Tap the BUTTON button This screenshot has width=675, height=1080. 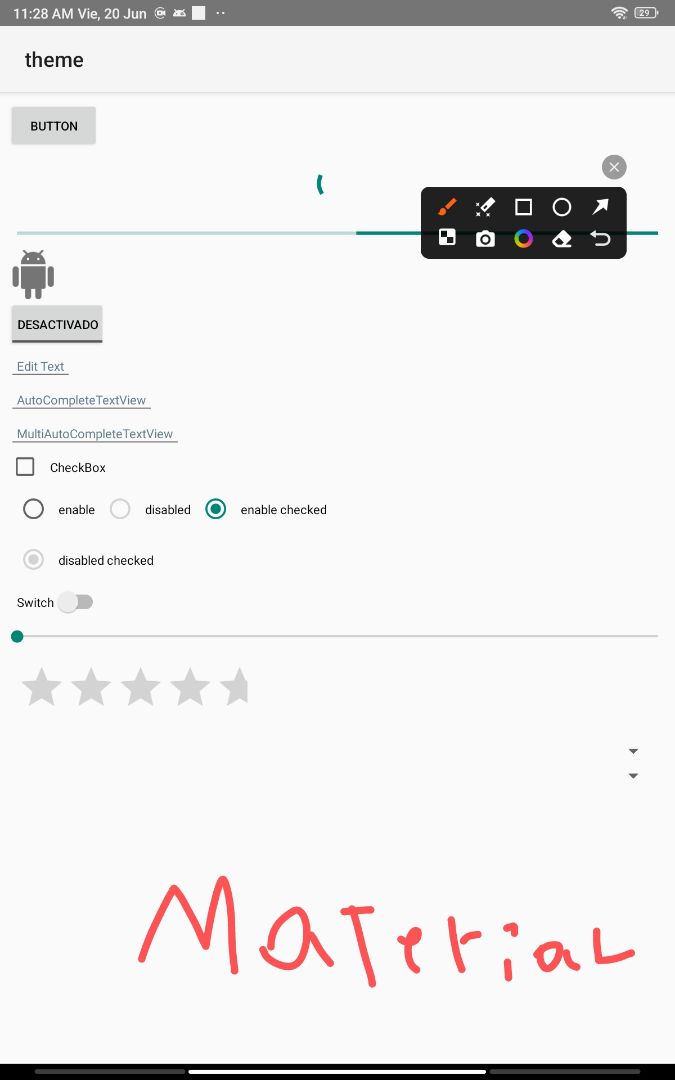coord(54,126)
